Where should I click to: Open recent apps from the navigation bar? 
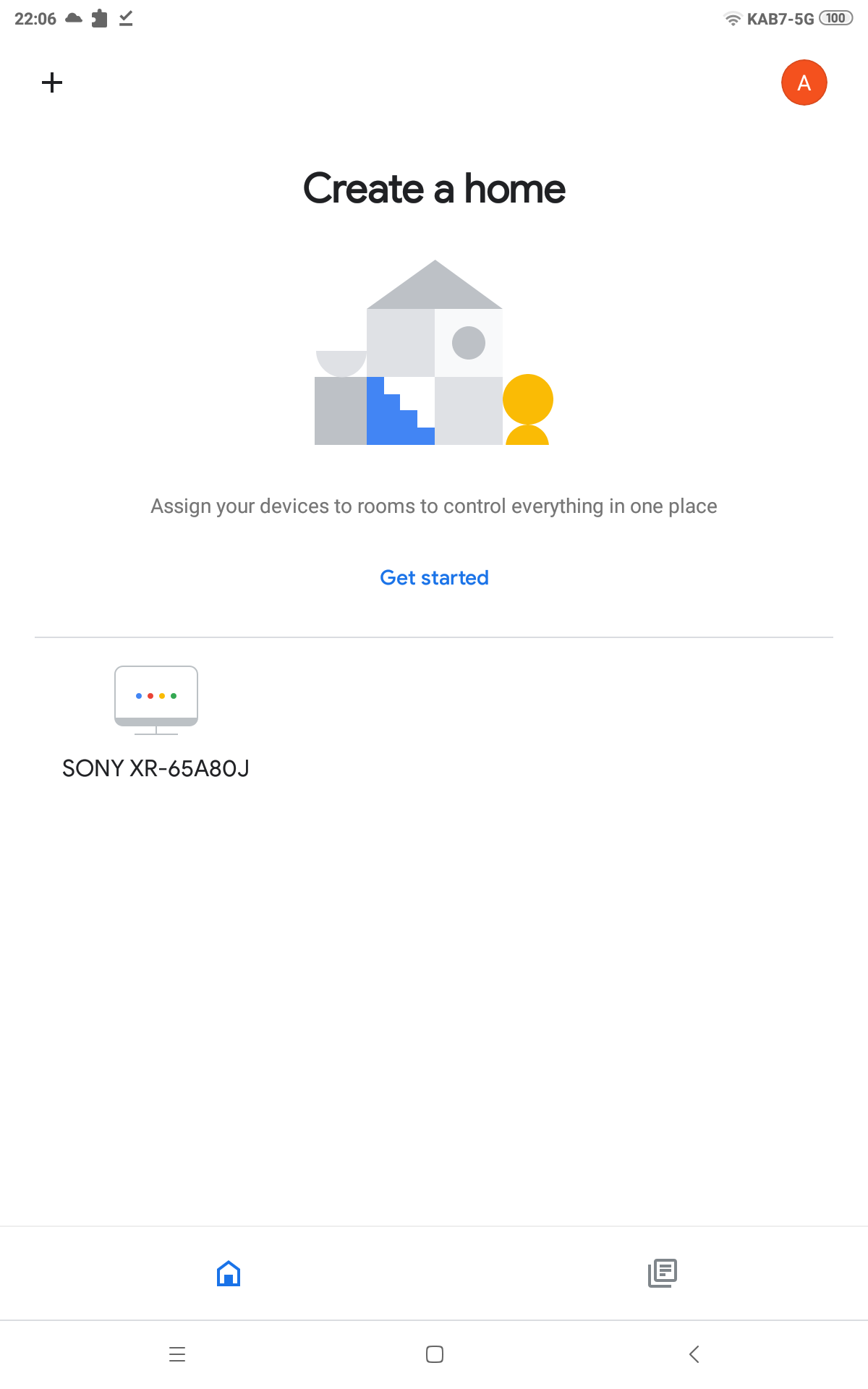tap(177, 1354)
